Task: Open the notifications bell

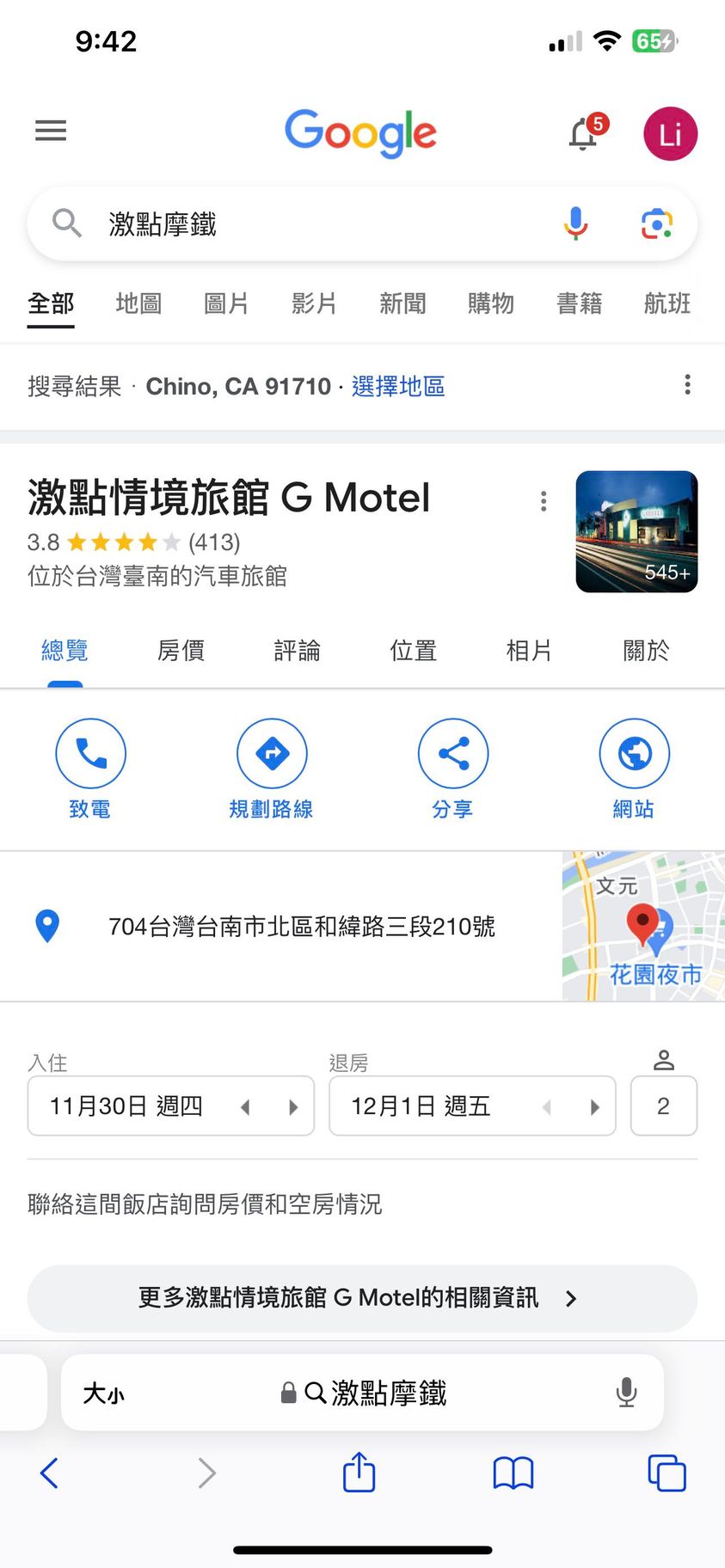Action: click(x=584, y=134)
